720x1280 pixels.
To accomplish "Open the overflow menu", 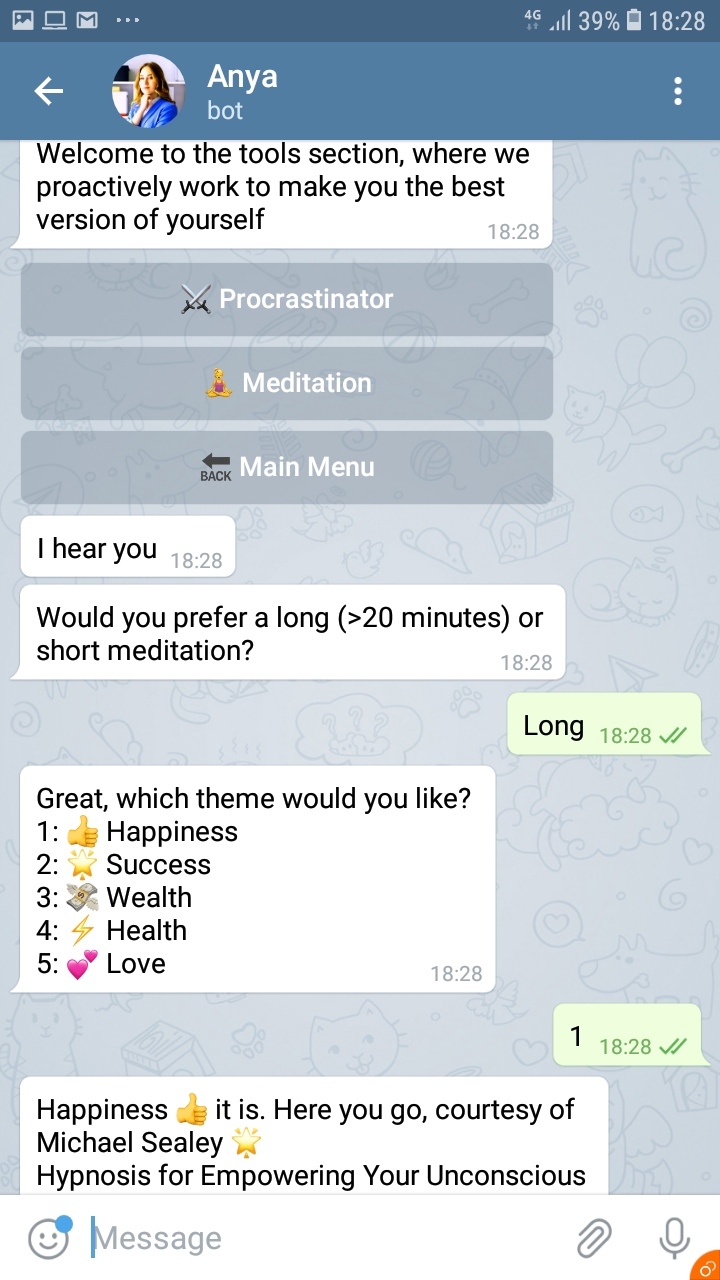I will coord(678,92).
